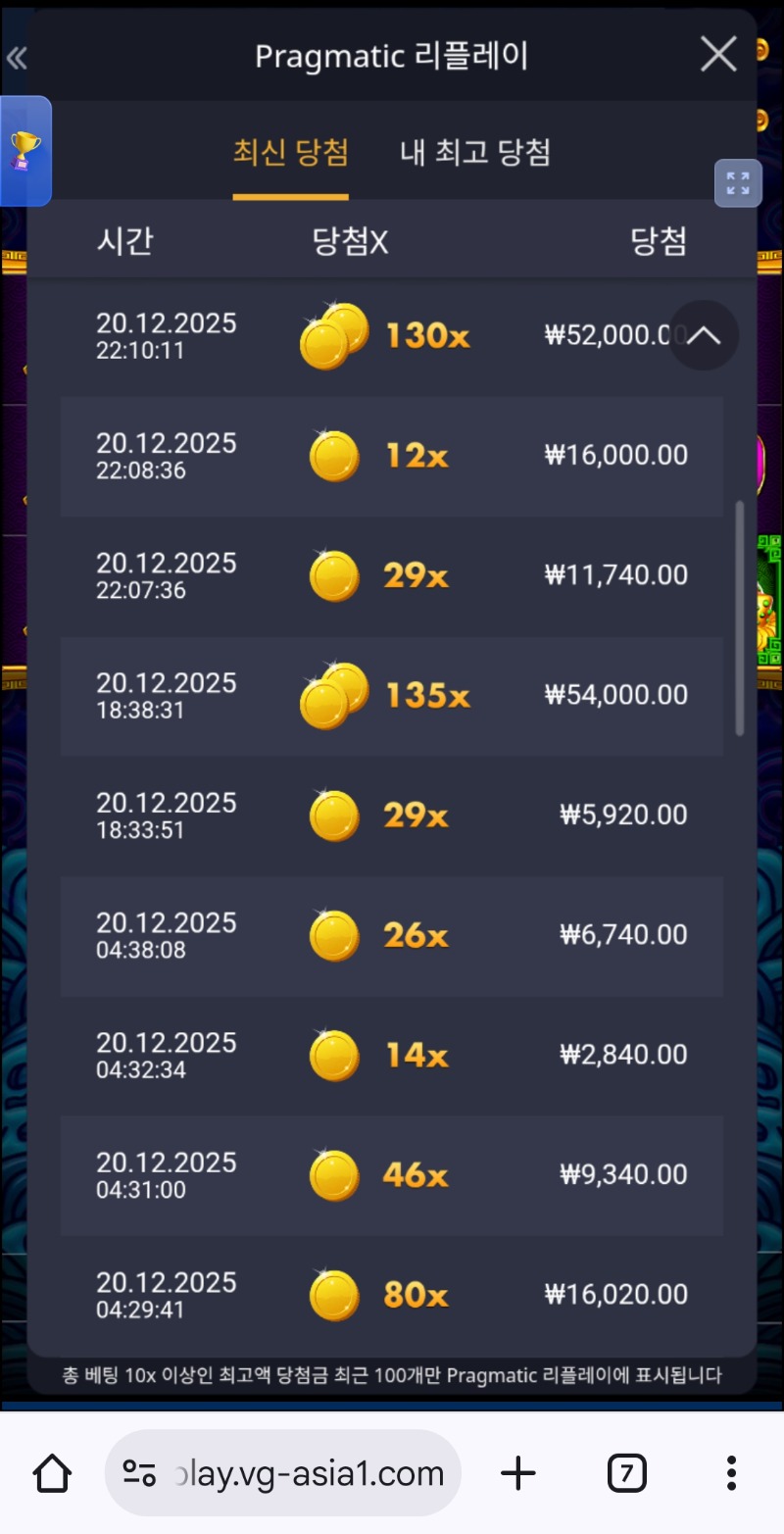Open a new browser tab
The height and width of the screenshot is (1534, 784).
tap(518, 1472)
